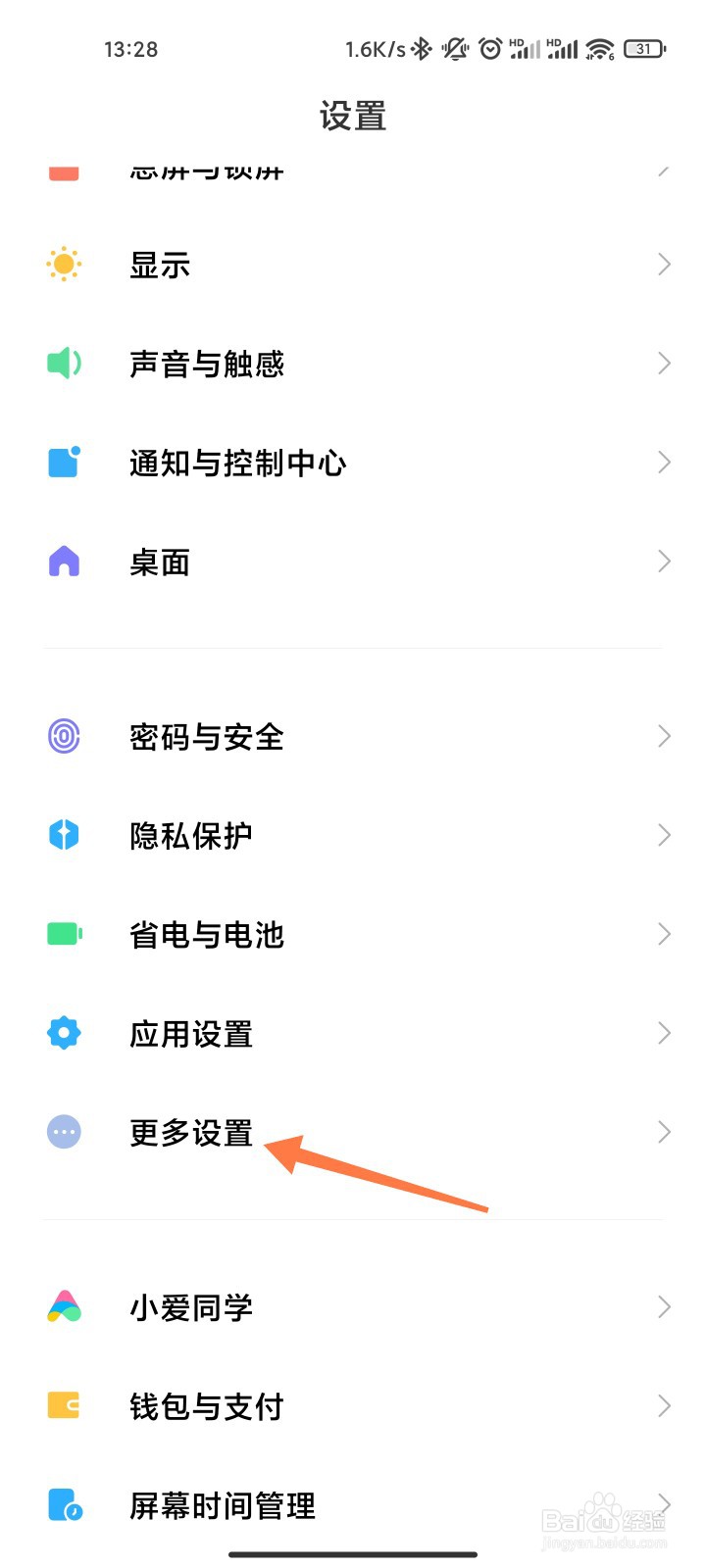Screen dimensions: 706x1568
Task: Expand the Display settings via its chevron
Action: coord(664,265)
